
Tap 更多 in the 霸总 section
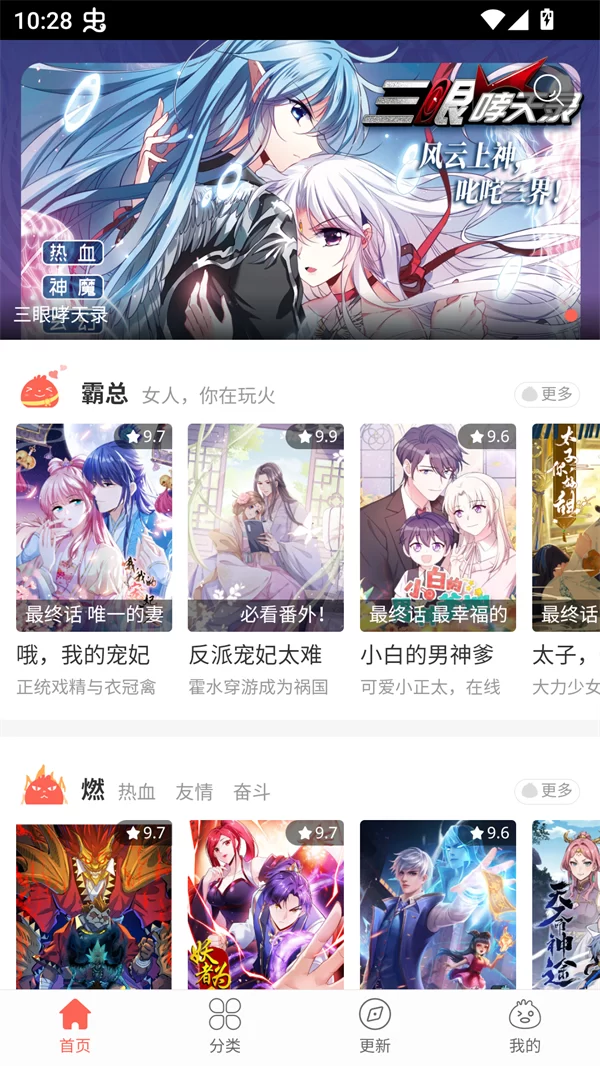point(547,394)
